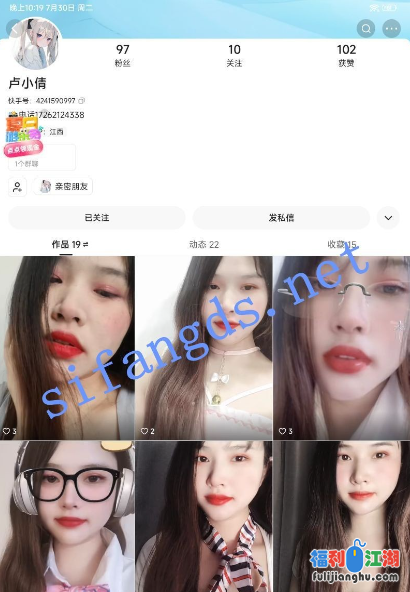
Task: Open the video with striped neck scarf
Action: [204, 516]
